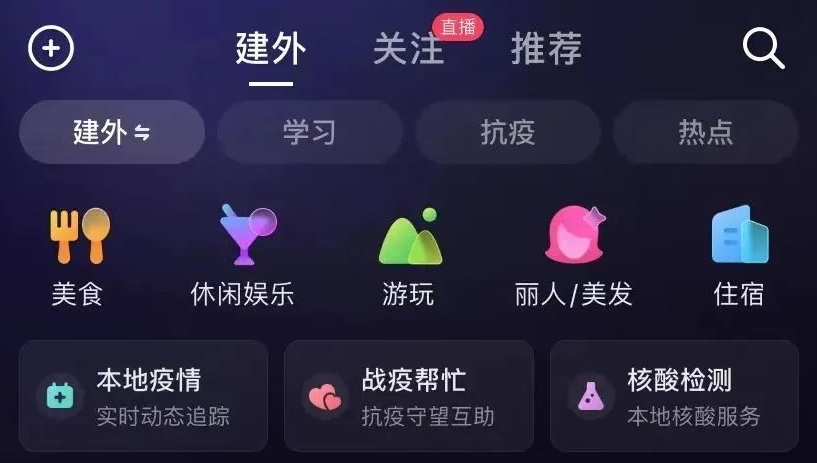Open the 核酸检测 card

tap(674, 396)
